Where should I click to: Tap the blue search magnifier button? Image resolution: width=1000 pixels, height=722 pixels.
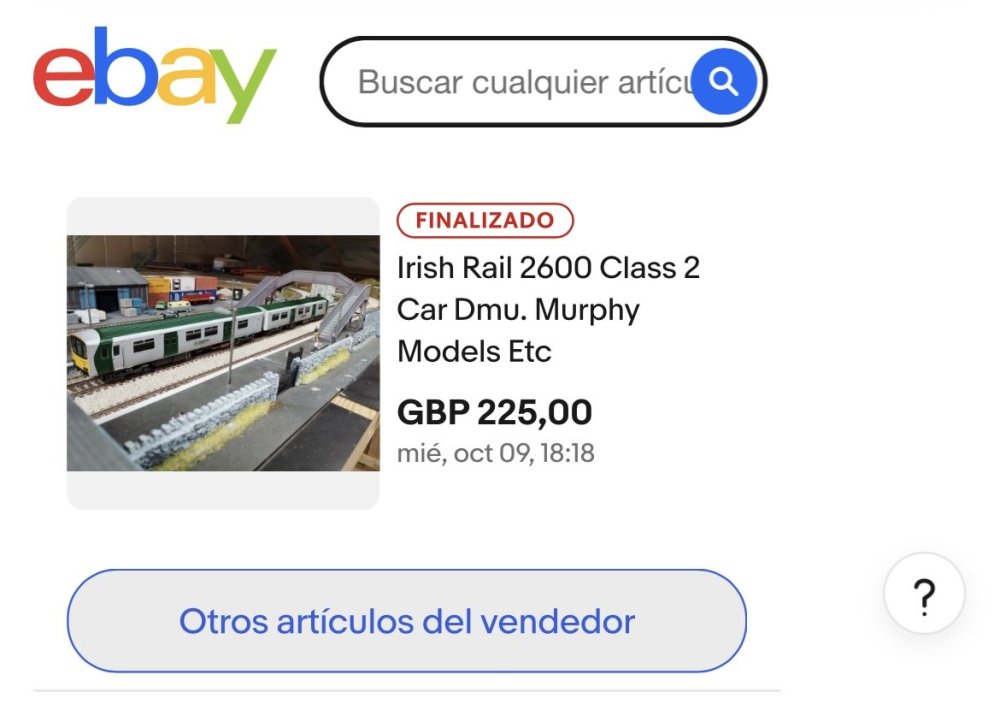click(x=725, y=82)
